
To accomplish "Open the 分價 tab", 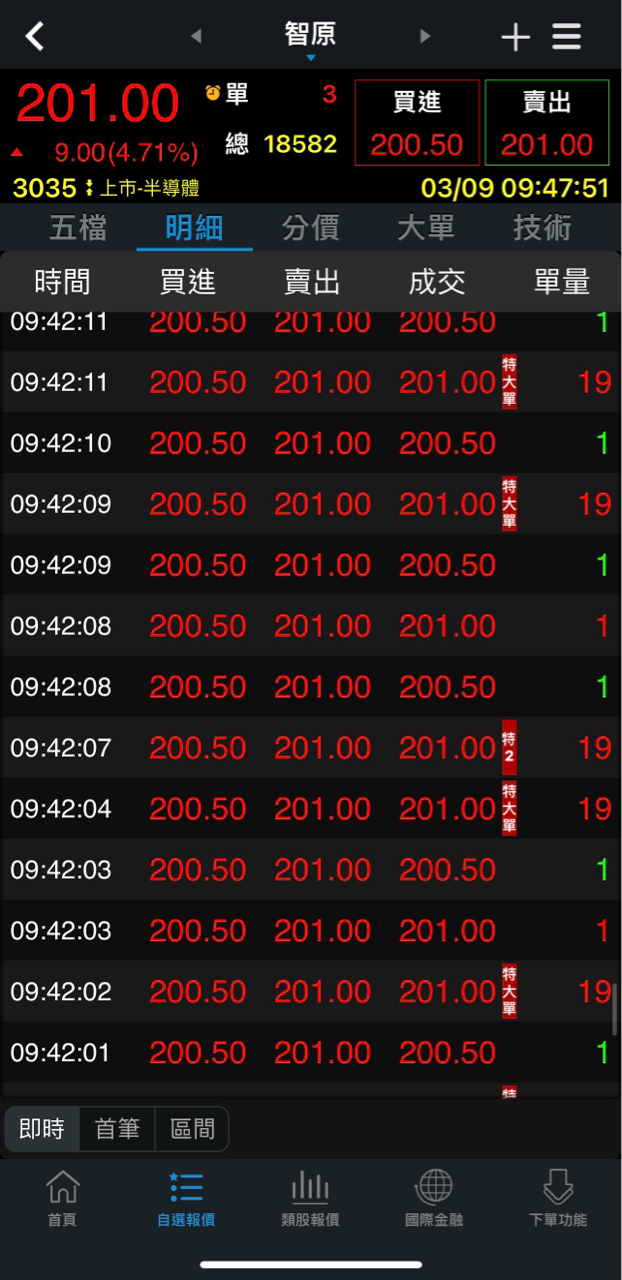I will 310,228.
